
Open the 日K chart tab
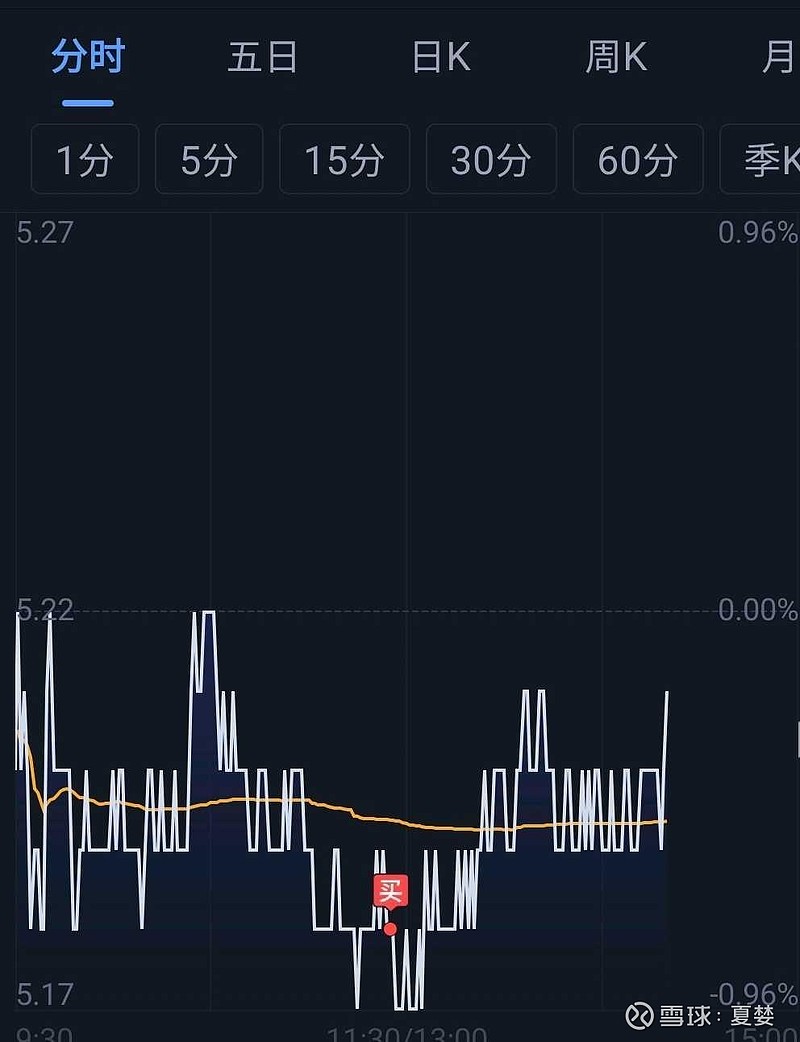click(x=441, y=57)
